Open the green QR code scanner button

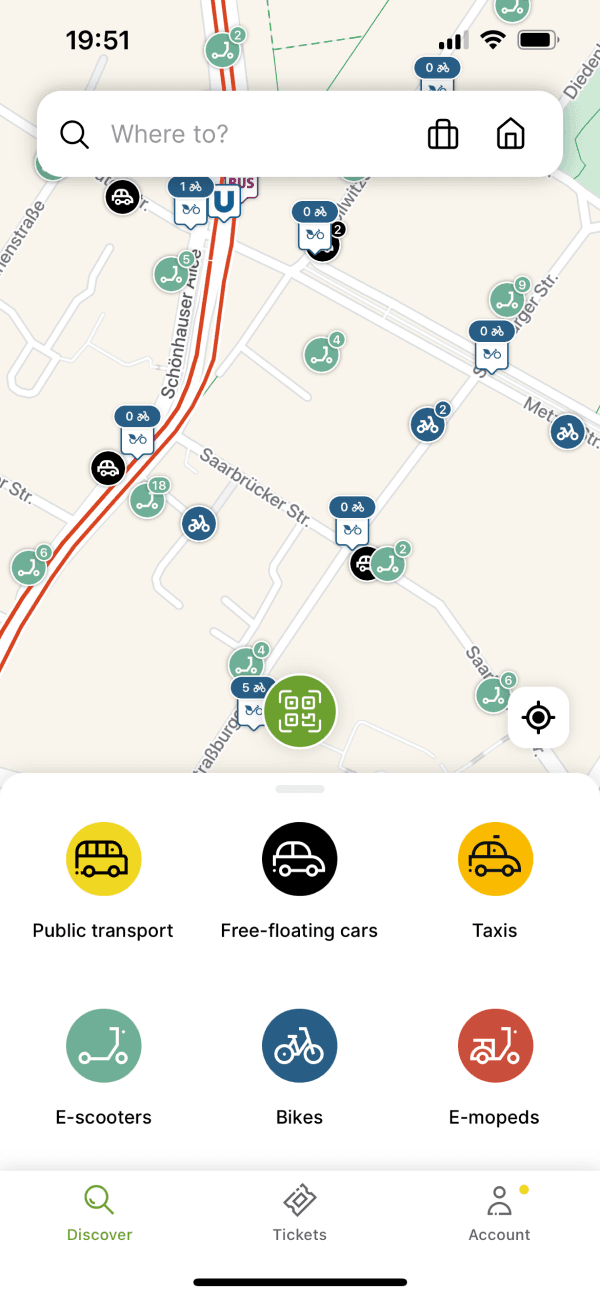click(x=300, y=711)
